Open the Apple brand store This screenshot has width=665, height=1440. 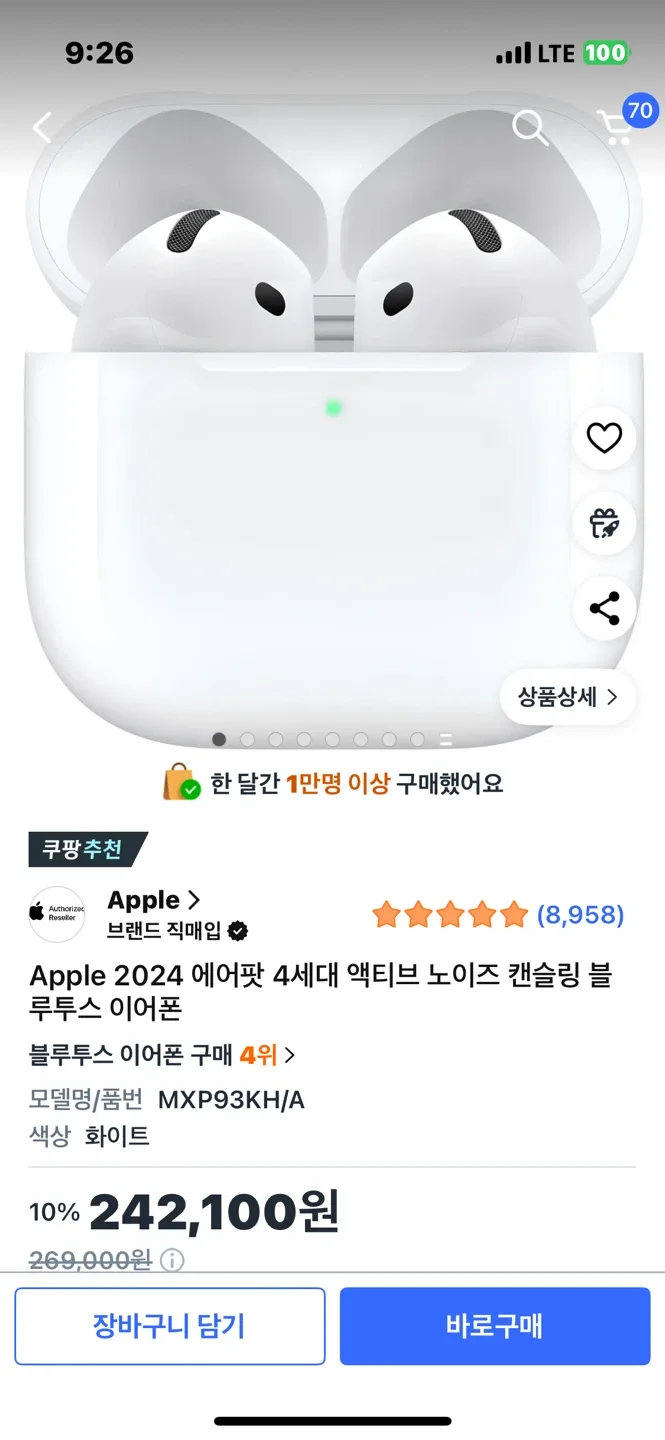[154, 900]
